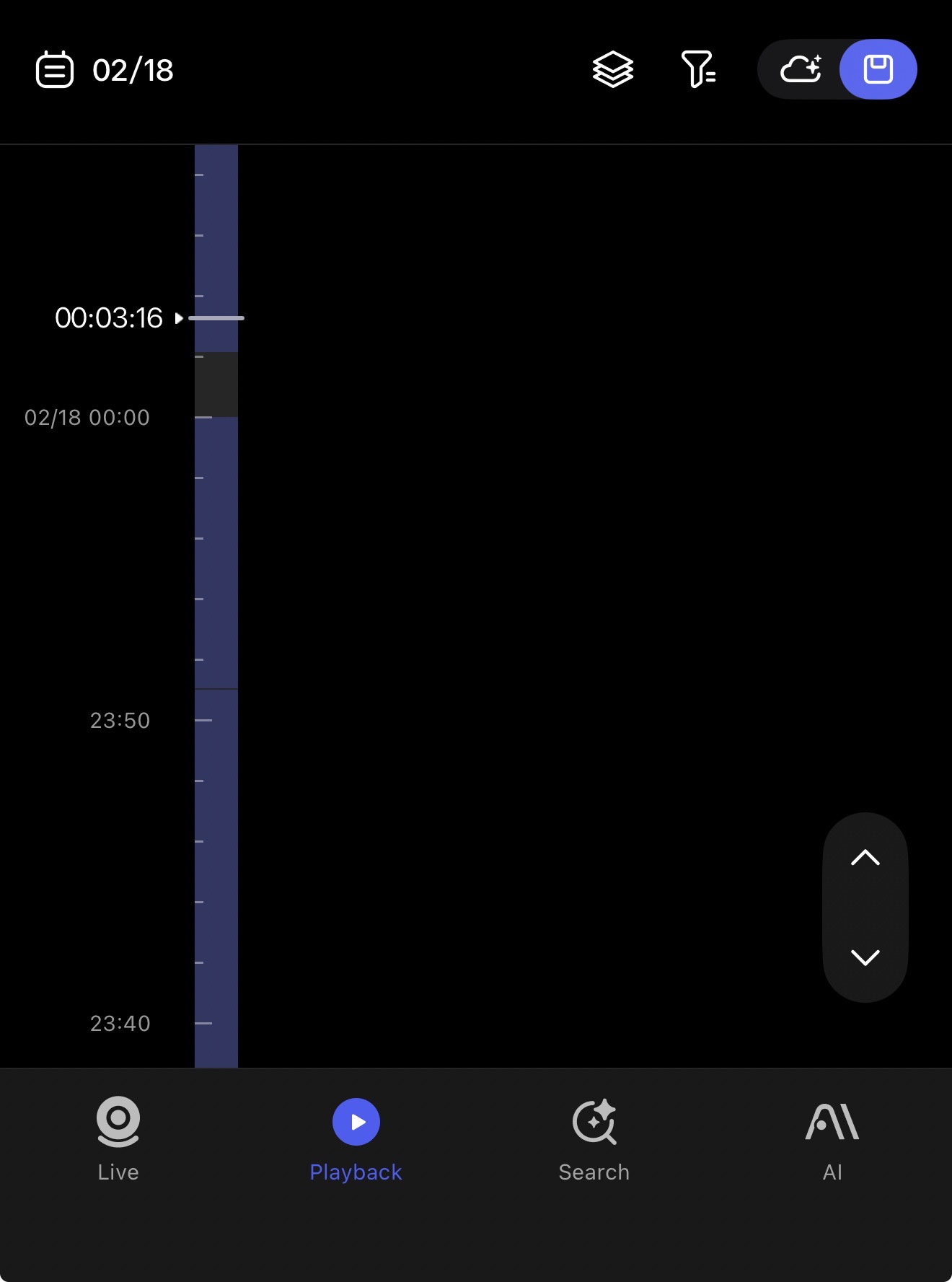Open the layers selector icon
The height and width of the screenshot is (1282, 952).
pyautogui.click(x=612, y=70)
